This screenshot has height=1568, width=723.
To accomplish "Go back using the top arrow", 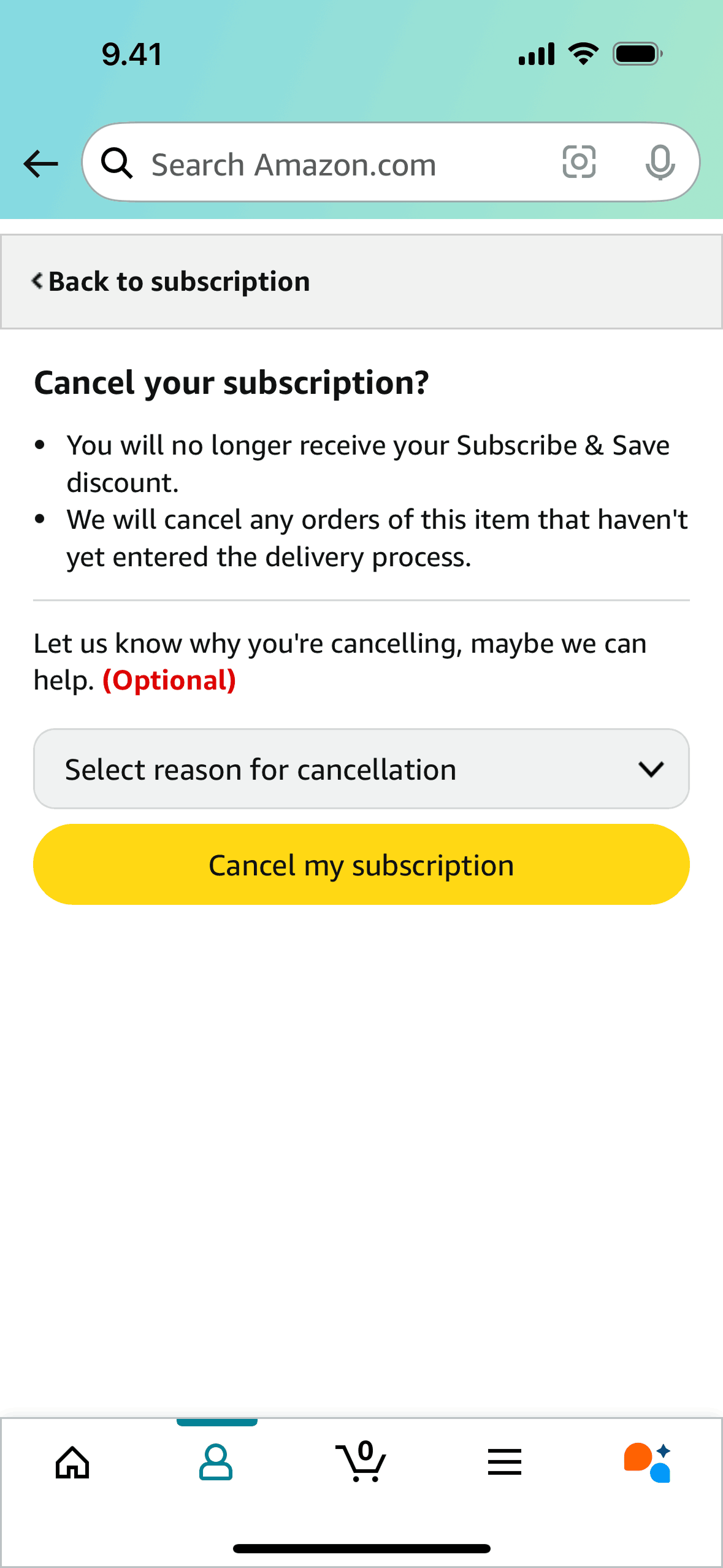I will [40, 164].
